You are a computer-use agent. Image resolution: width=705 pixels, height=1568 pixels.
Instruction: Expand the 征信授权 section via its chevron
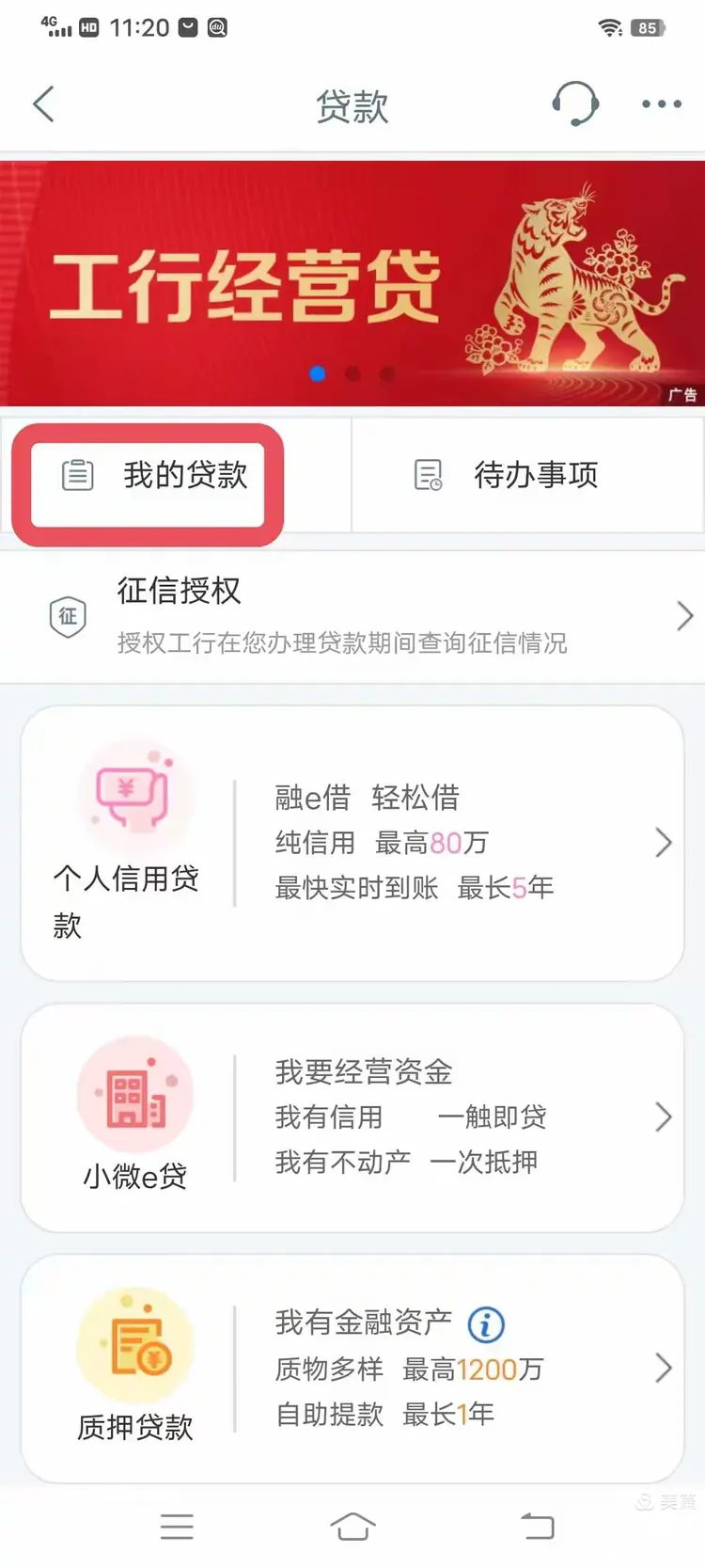[684, 616]
